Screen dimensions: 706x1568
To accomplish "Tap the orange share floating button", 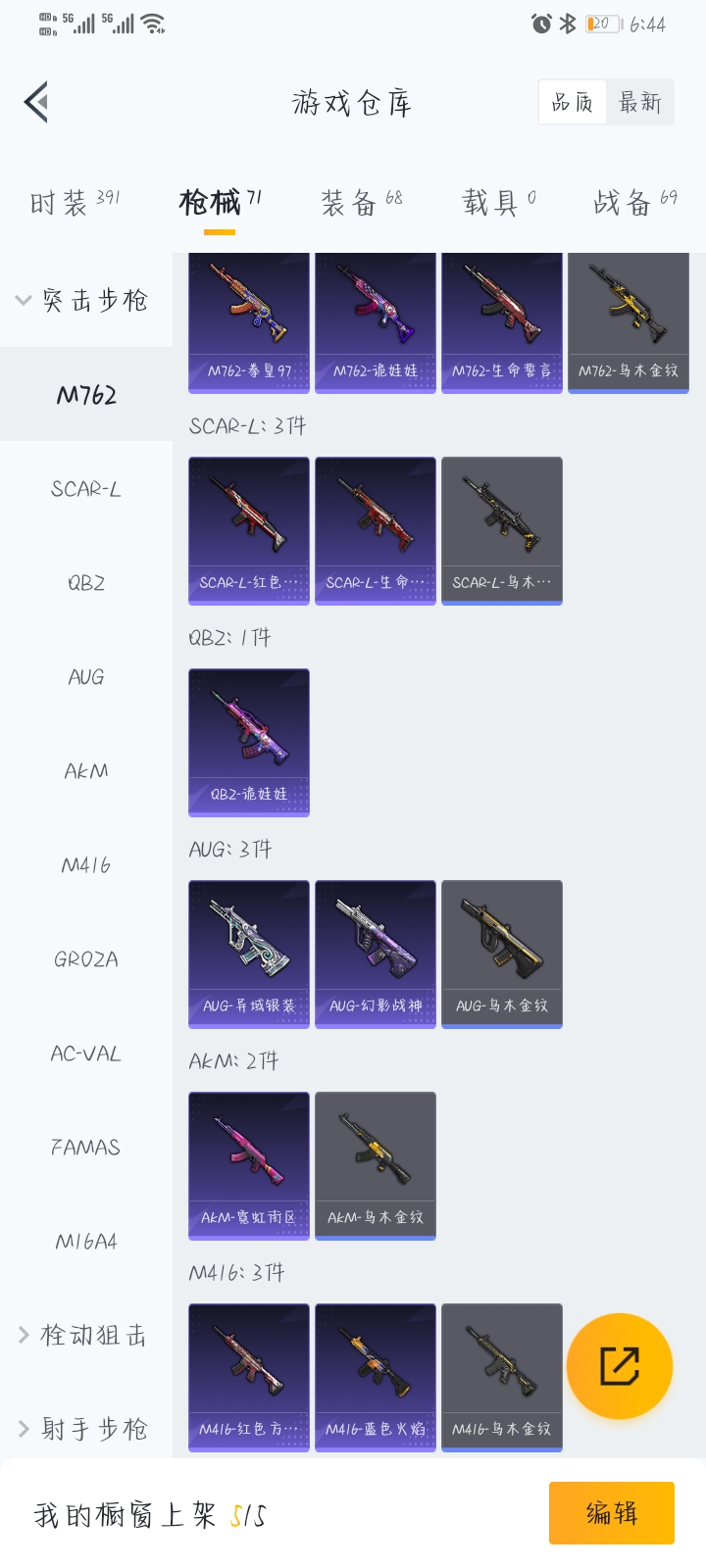I will pyautogui.click(x=620, y=1366).
